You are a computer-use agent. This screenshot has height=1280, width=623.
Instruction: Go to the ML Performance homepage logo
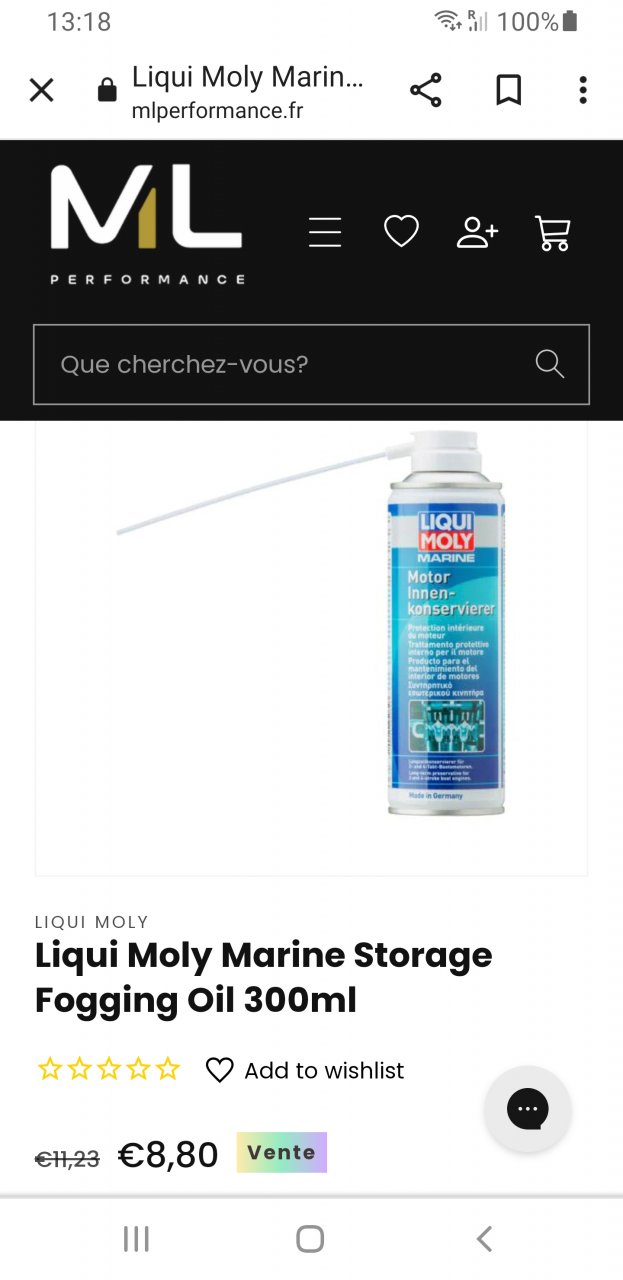click(146, 222)
